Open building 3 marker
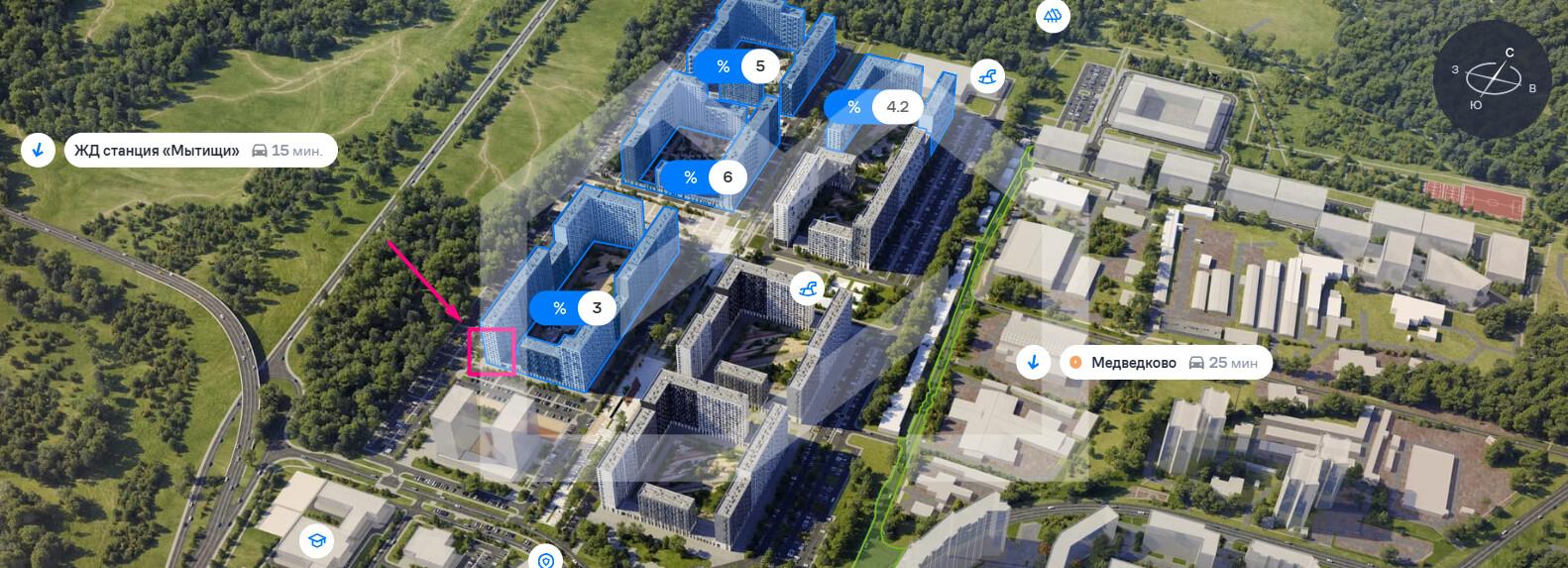1568x568 pixels. (x=578, y=308)
